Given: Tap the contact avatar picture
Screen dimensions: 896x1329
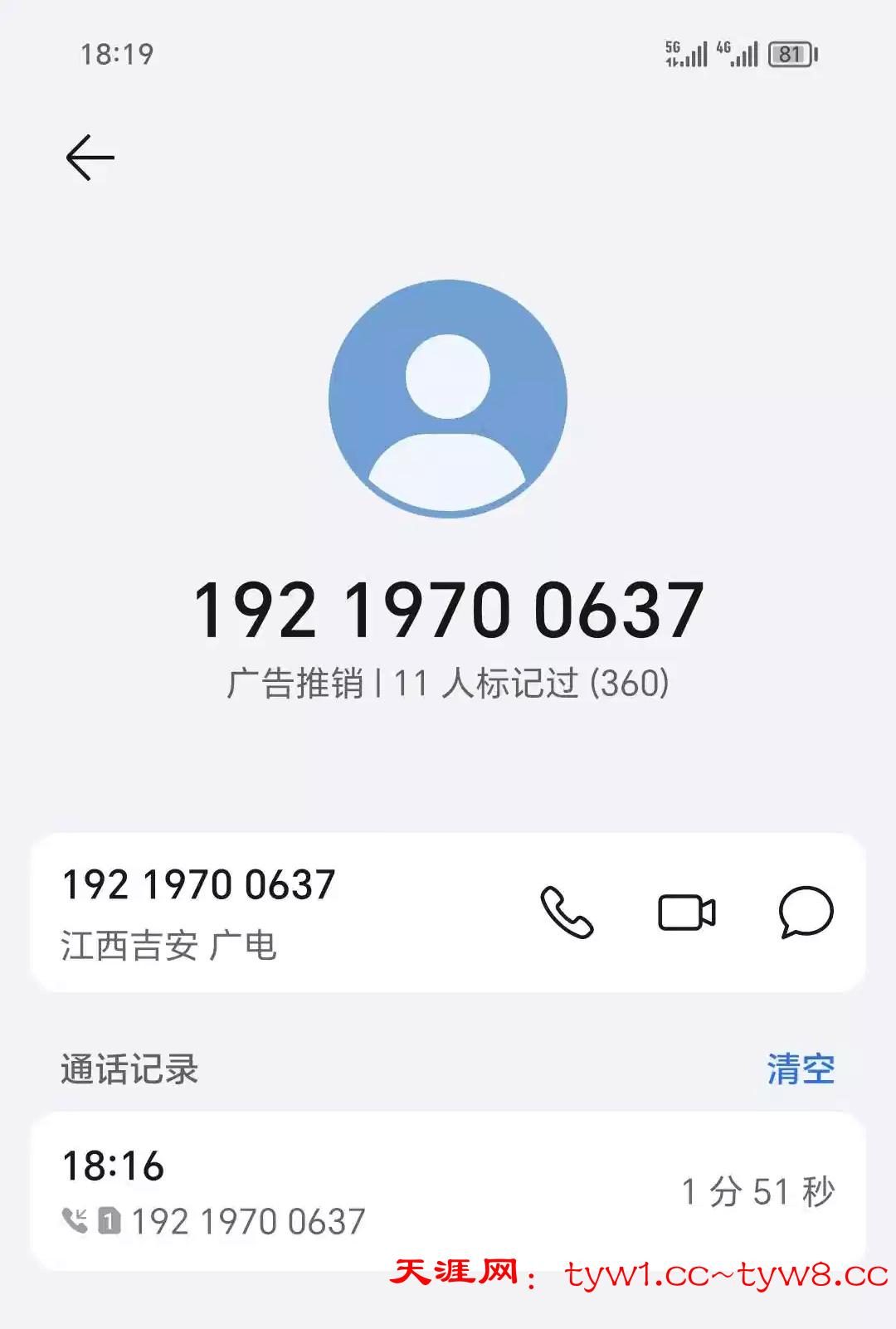Looking at the screenshot, I should click(448, 398).
